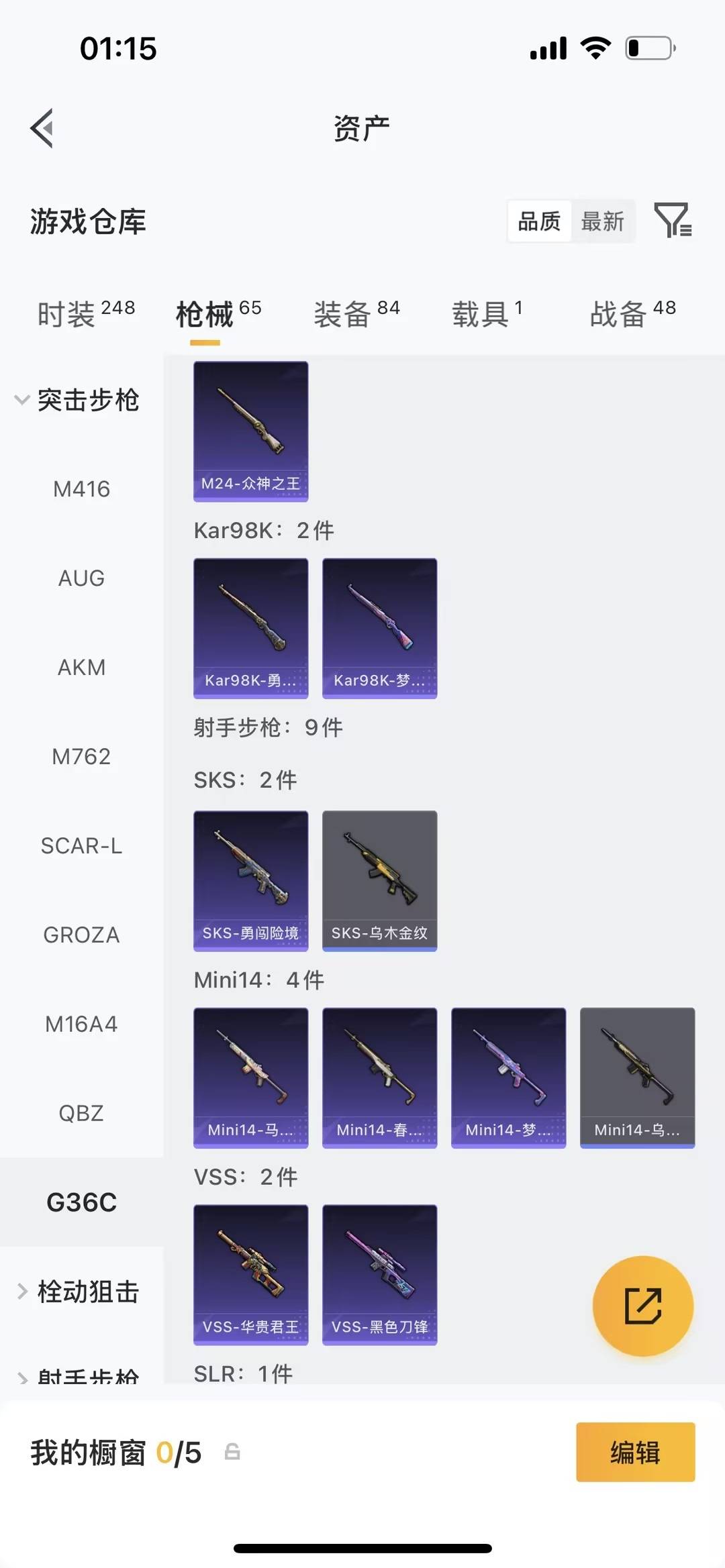The height and width of the screenshot is (1568, 725).
Task: Open the VSS-黑色刀锋 skin
Action: 379,1274
